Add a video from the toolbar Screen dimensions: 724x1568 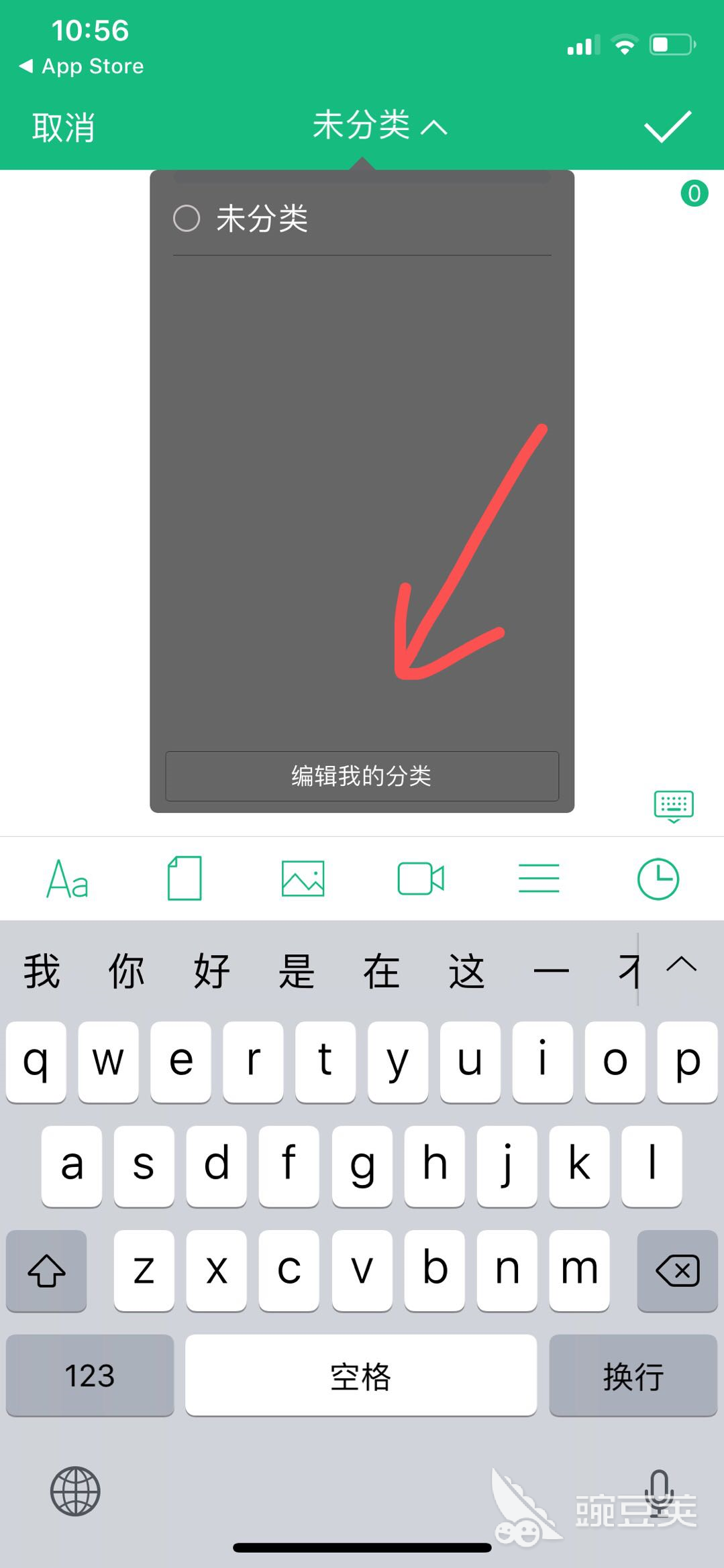tap(421, 879)
